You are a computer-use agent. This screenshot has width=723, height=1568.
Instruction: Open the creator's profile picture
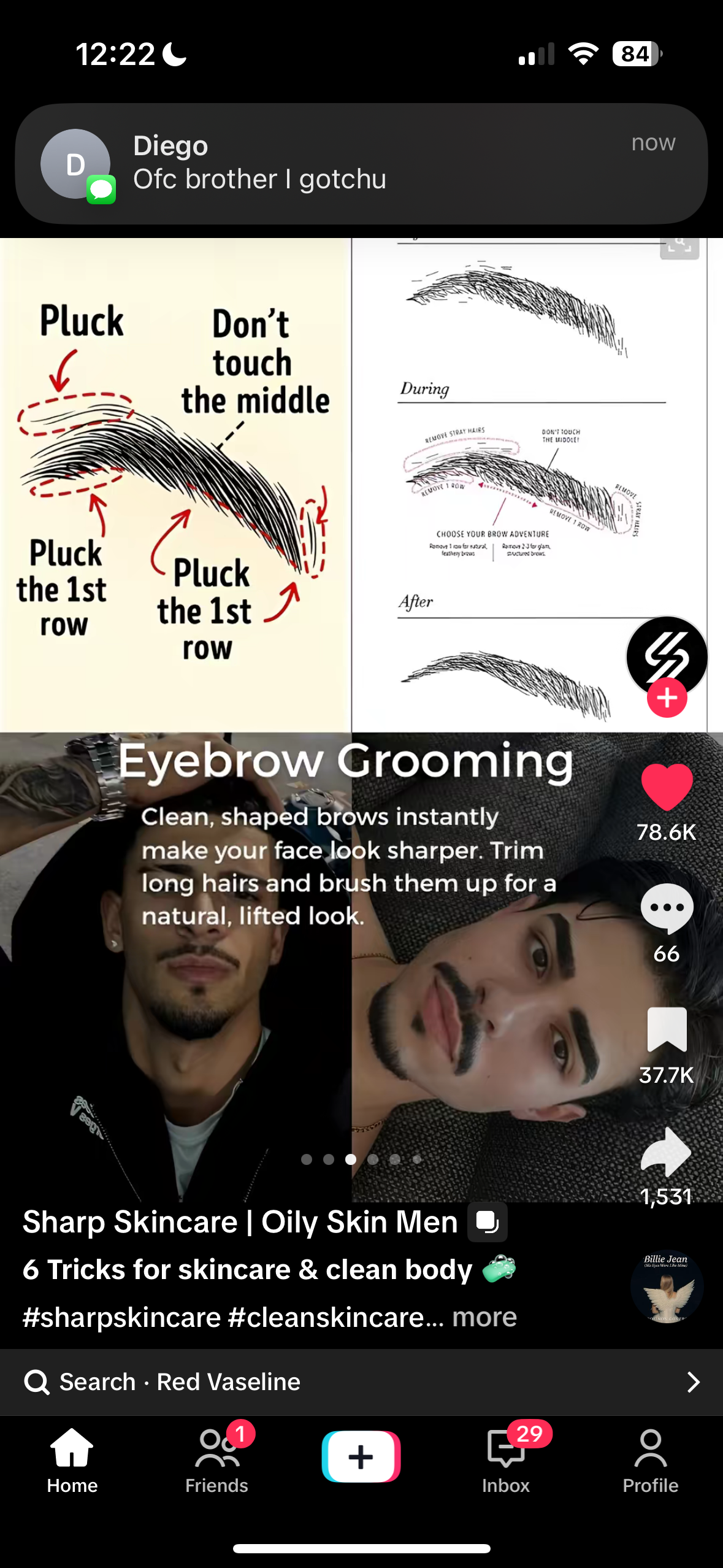(x=667, y=654)
